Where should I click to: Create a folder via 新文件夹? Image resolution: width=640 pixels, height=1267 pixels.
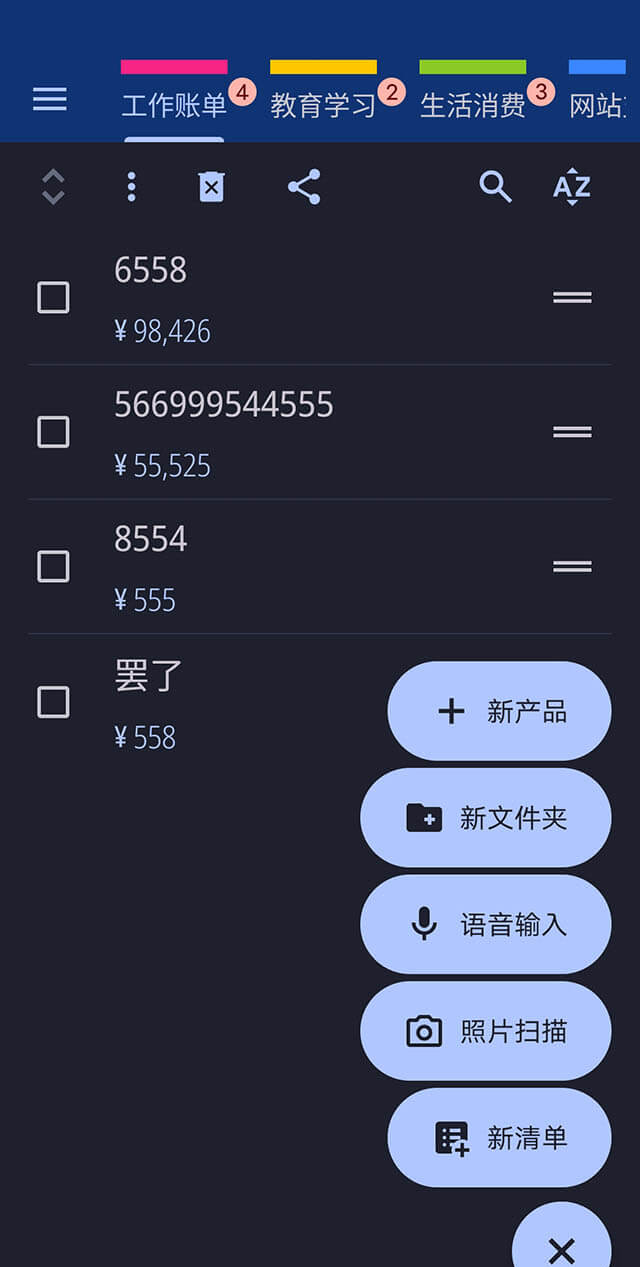[x=486, y=818]
